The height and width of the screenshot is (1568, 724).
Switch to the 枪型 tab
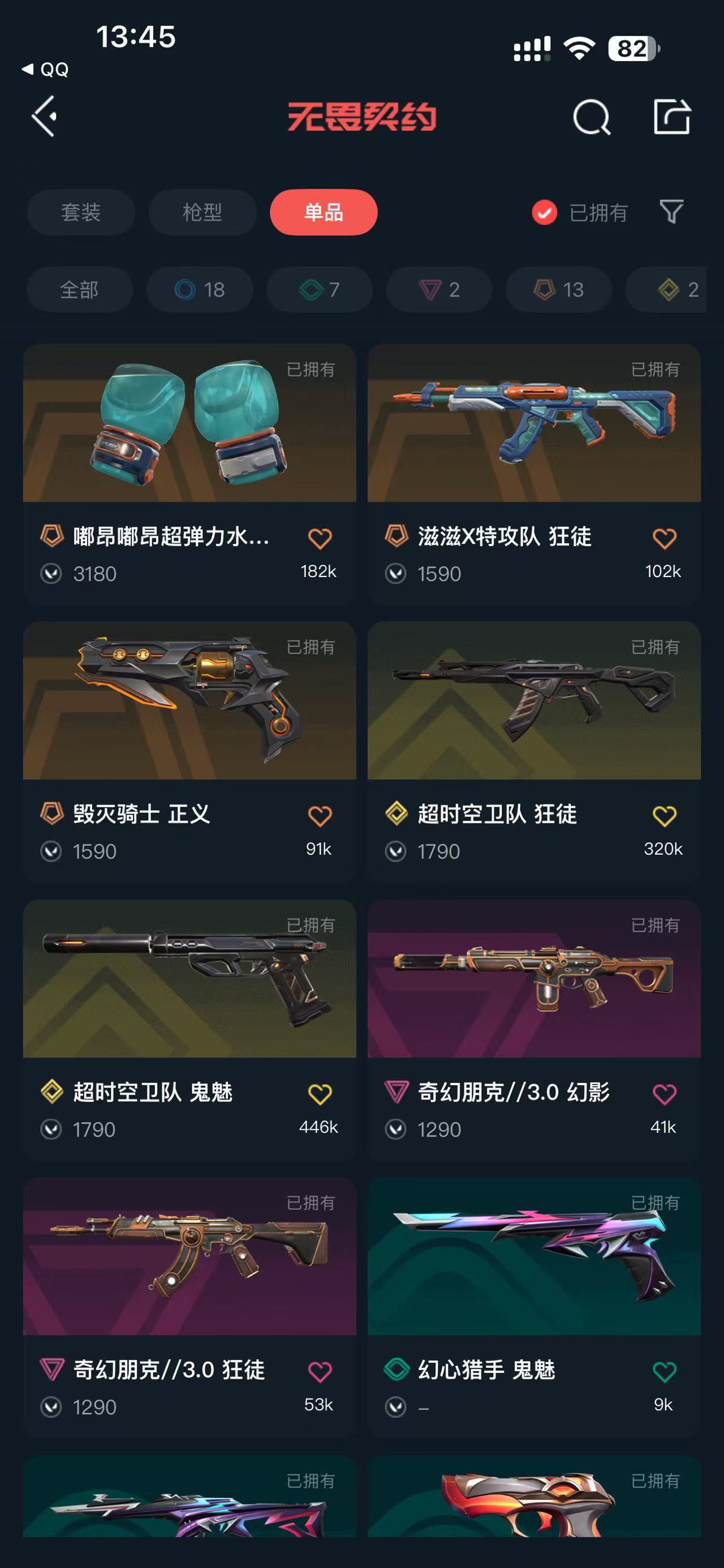(x=202, y=213)
